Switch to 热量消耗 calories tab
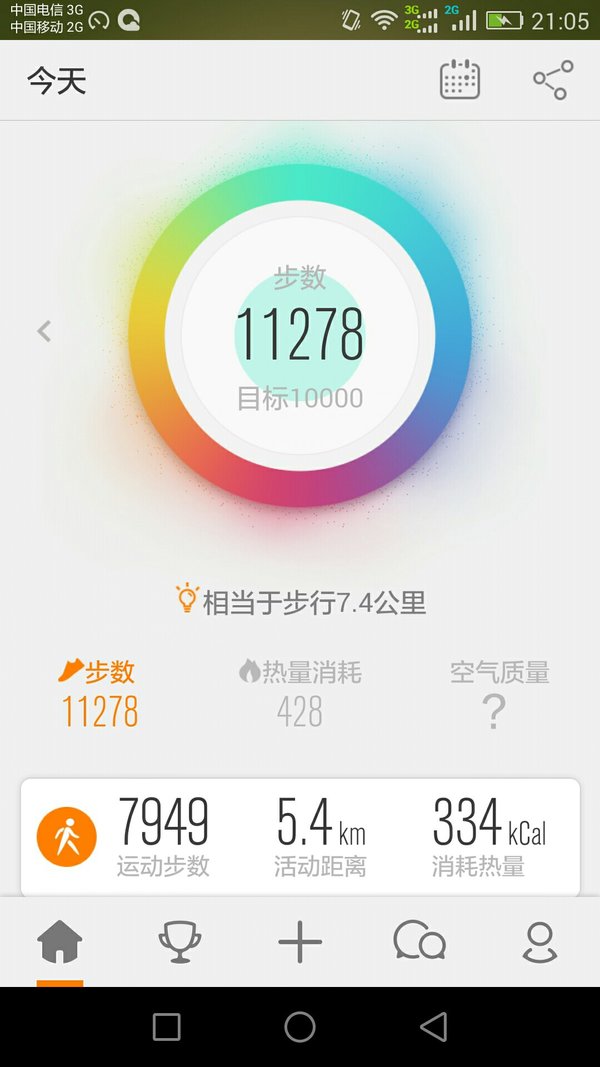The height and width of the screenshot is (1067, 600). 300,694
